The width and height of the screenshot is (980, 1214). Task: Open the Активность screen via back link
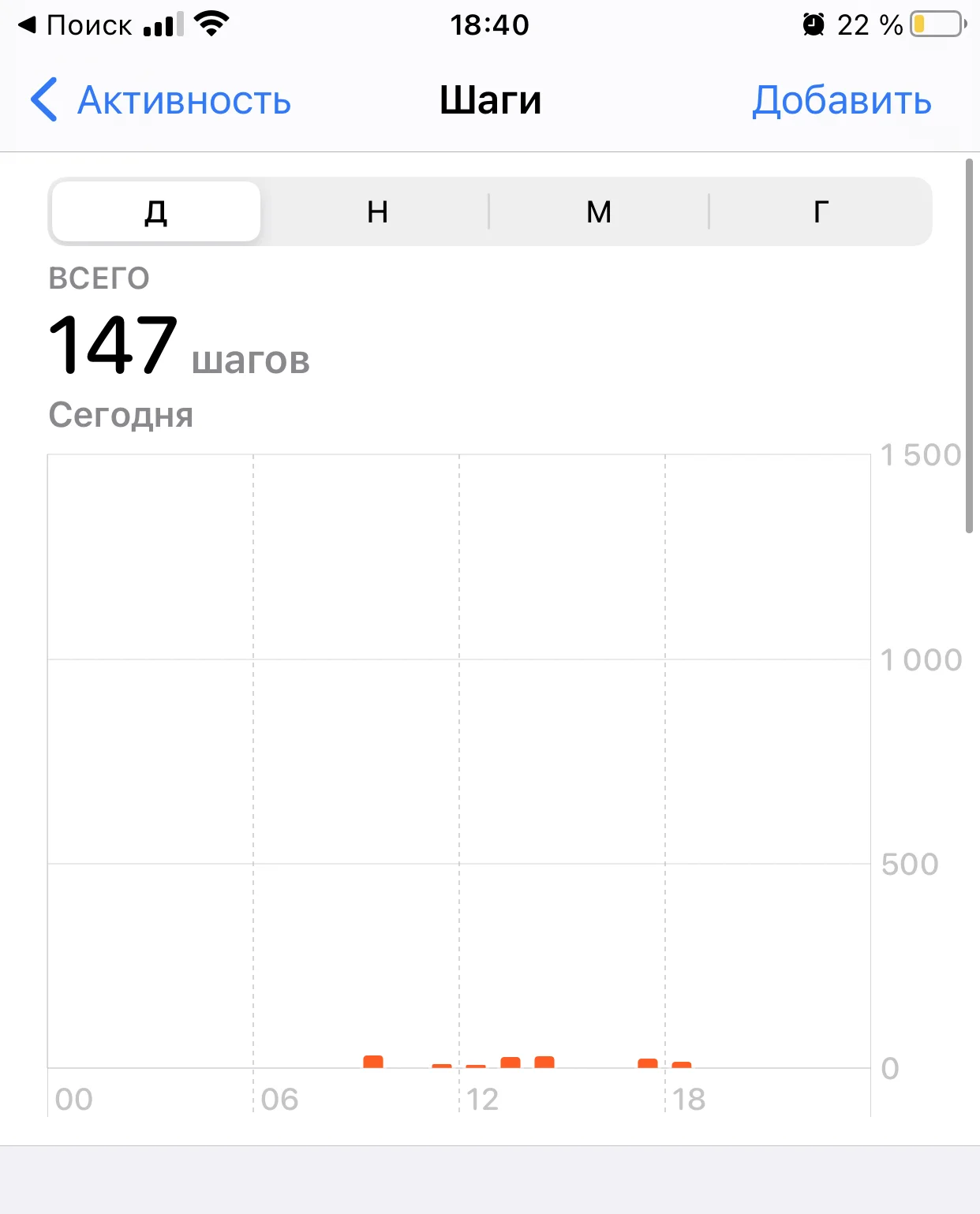(183, 101)
